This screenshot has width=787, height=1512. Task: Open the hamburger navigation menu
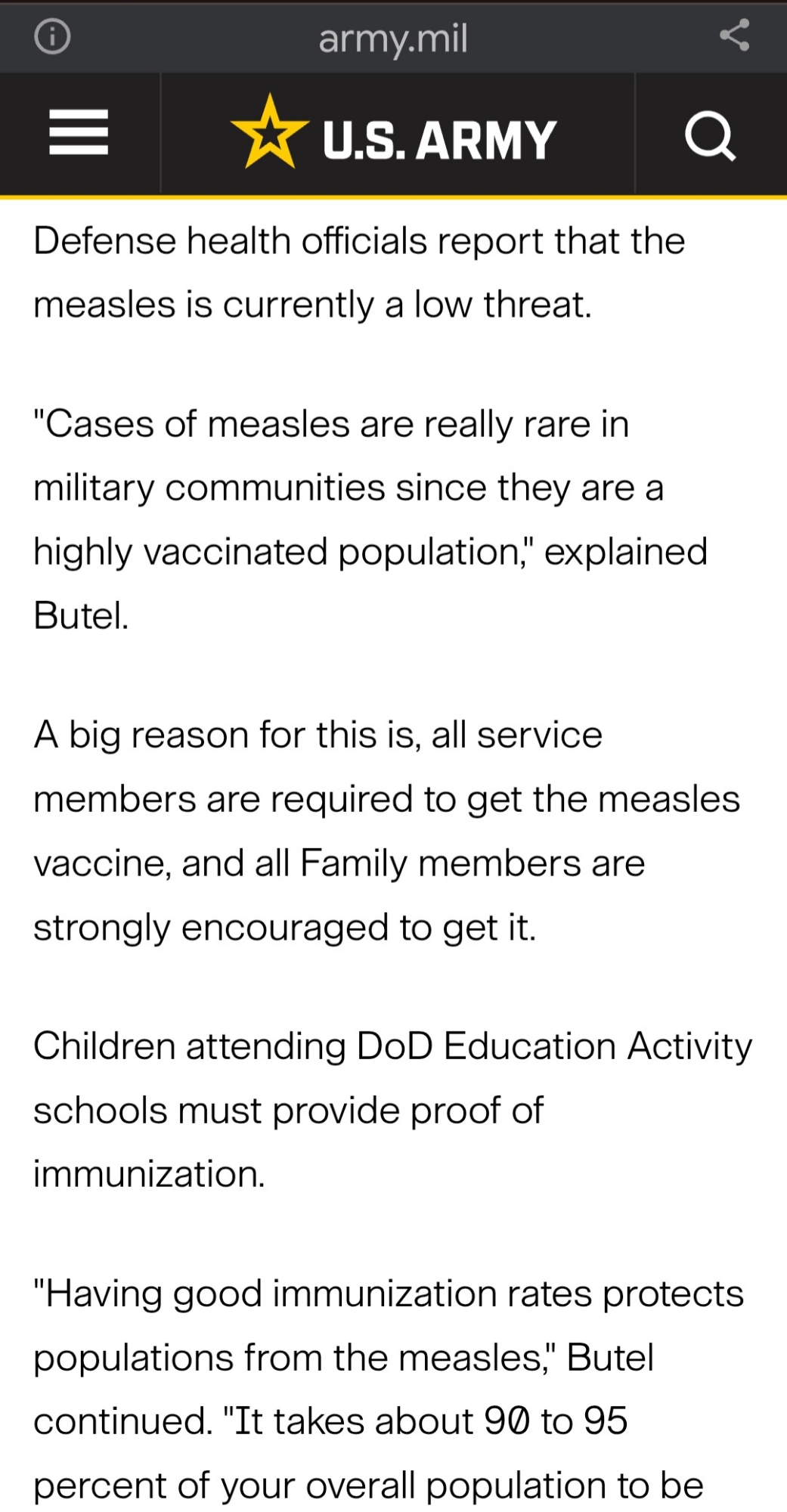pyautogui.click(x=79, y=133)
